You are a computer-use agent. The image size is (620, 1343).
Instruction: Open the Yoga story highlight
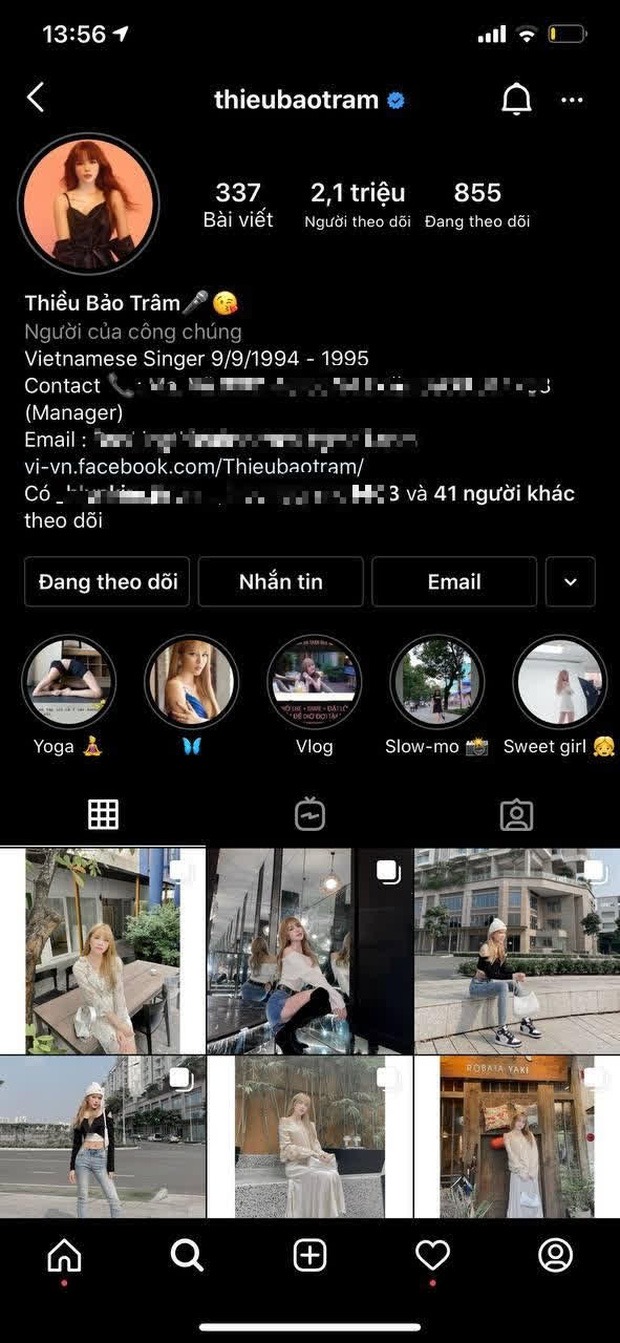tap(68, 682)
